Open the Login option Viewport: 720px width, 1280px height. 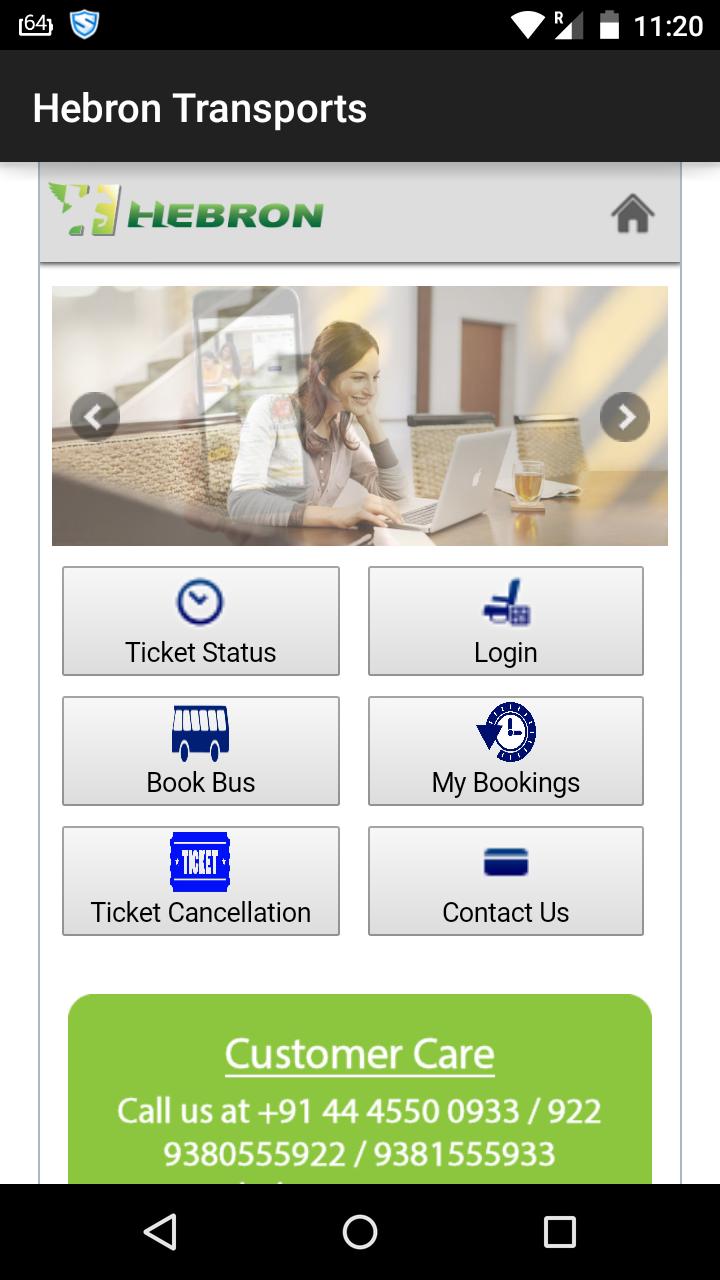point(505,621)
